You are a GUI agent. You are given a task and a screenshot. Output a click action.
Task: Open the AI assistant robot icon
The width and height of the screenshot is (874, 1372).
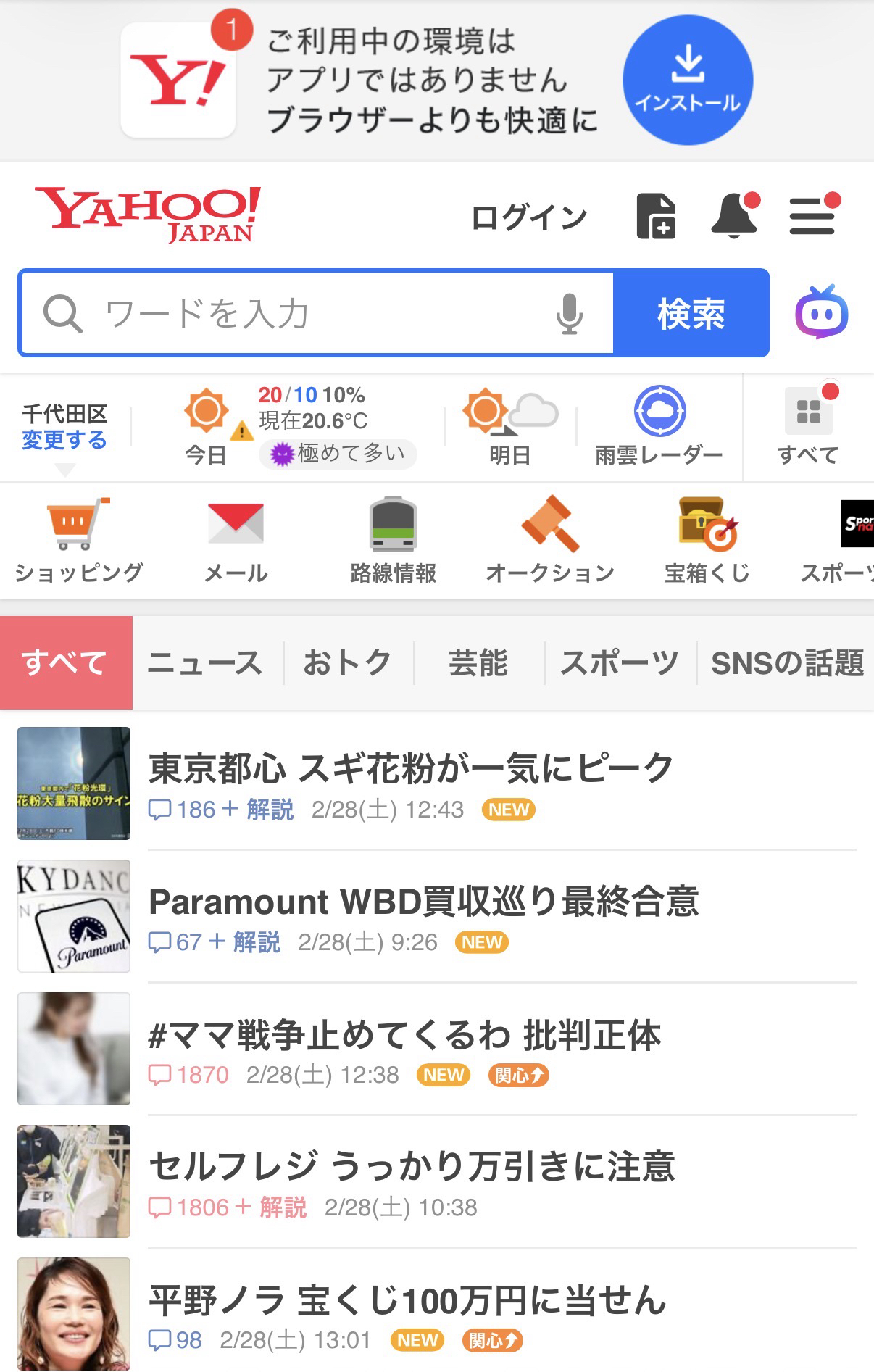(x=822, y=312)
